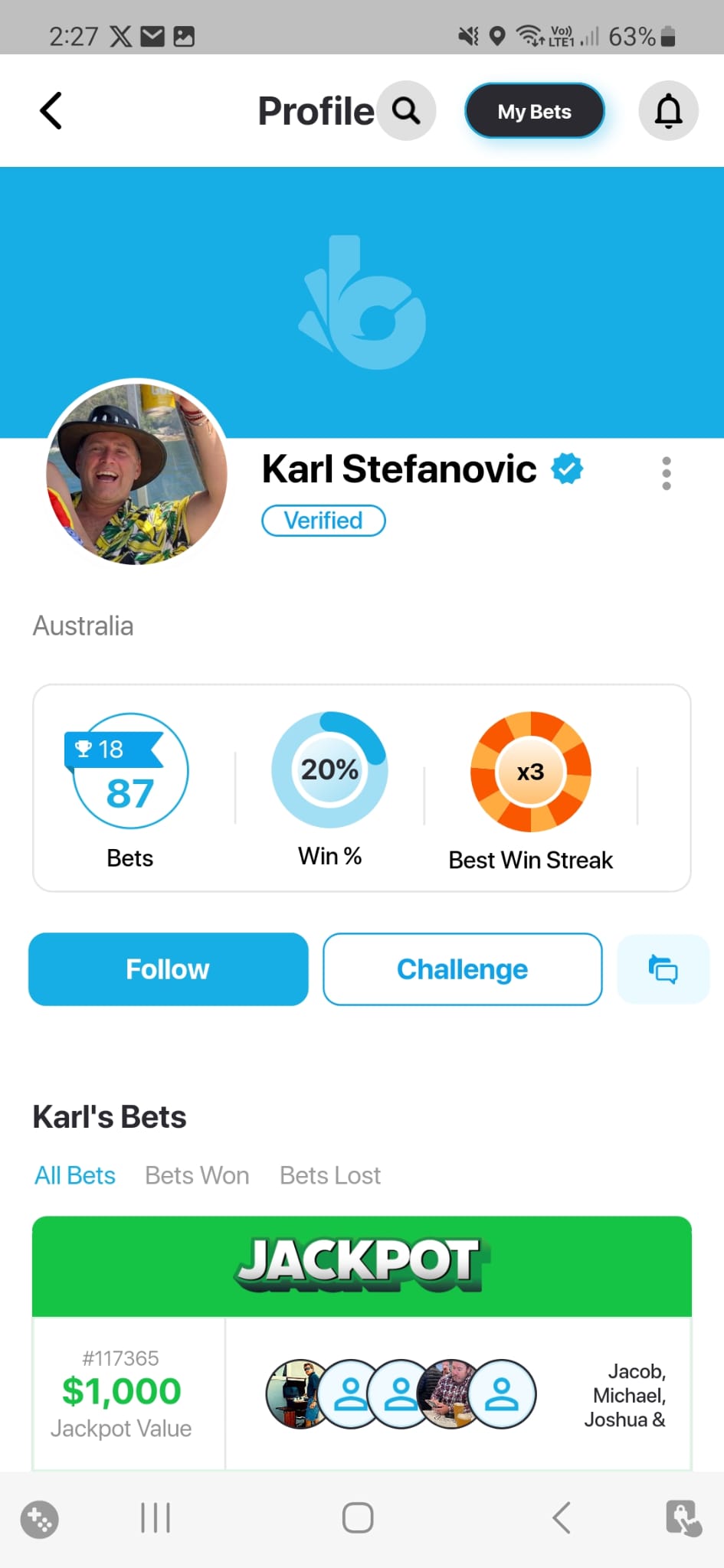This screenshot has width=724, height=1568.
Task: Open the $1,000 Jackpot bet card
Action: click(362, 1343)
